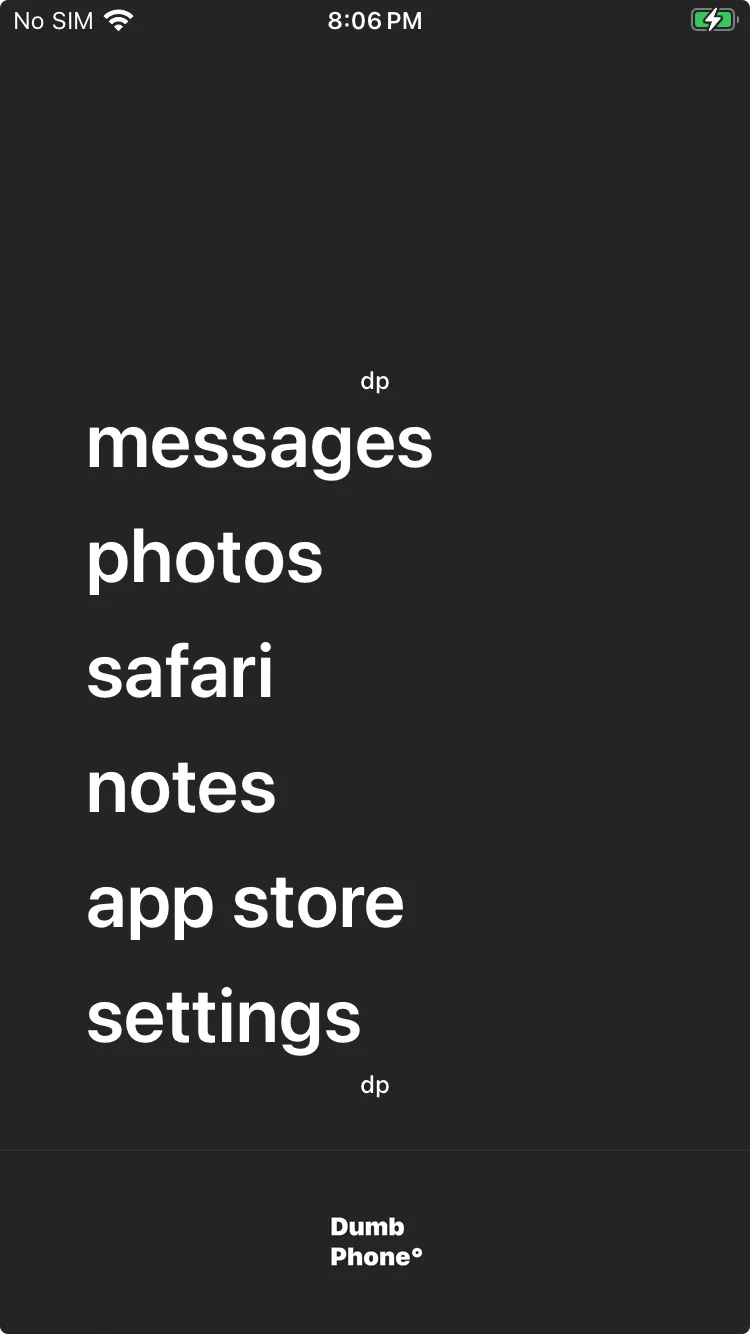Open the app store entry
750x1334 pixels.
click(x=246, y=905)
